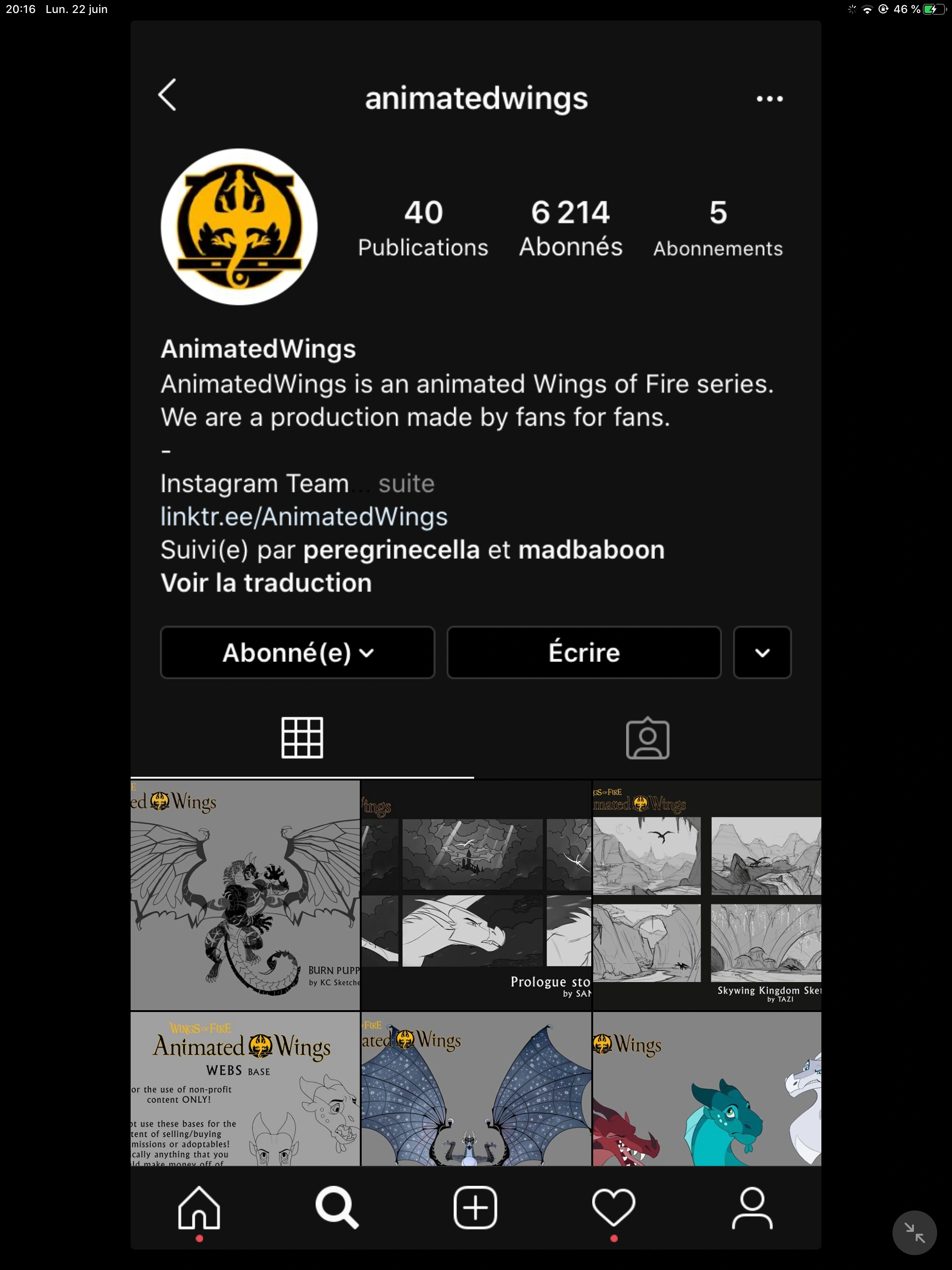
Task: Open the Abonné(e) follow options
Action: point(297,653)
